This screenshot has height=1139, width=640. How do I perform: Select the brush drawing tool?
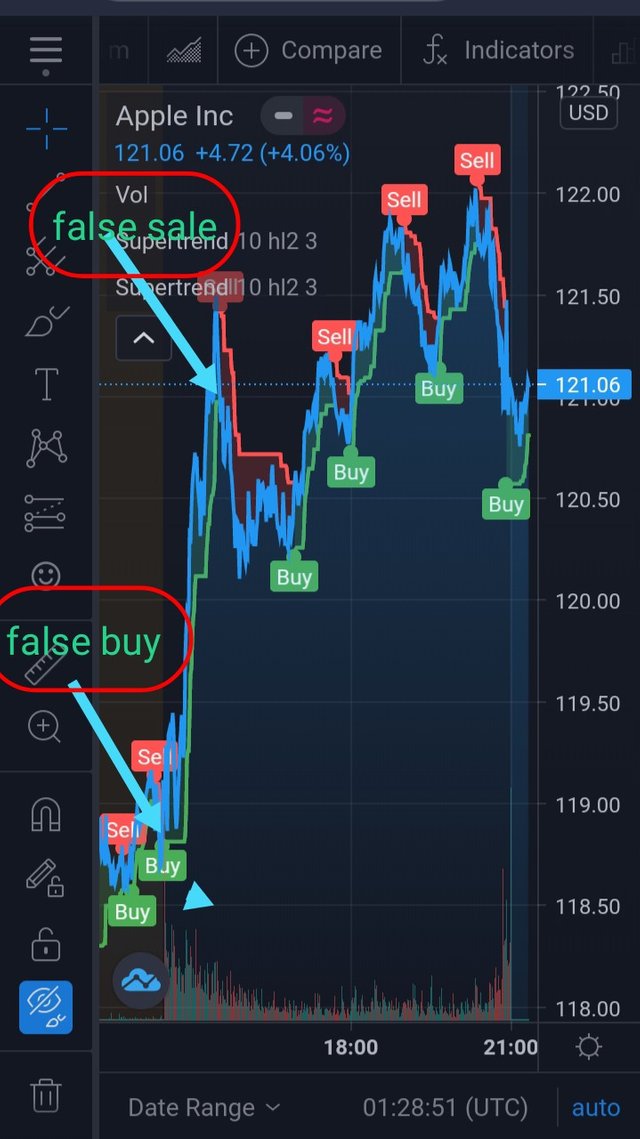point(46,321)
